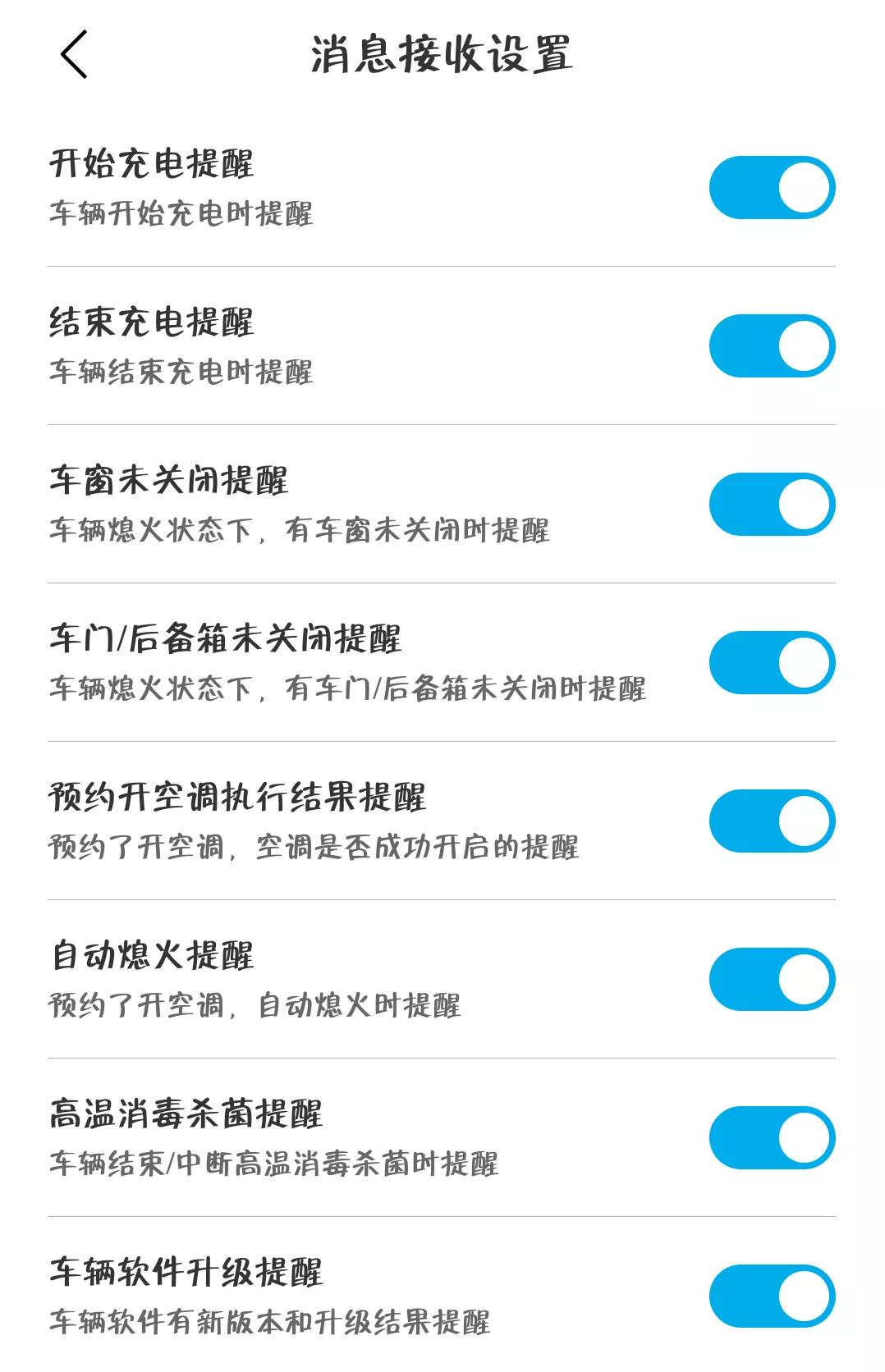Toggle the 自动熄火提醒 switch
Viewport: 885px width, 1372px height.
point(772,978)
